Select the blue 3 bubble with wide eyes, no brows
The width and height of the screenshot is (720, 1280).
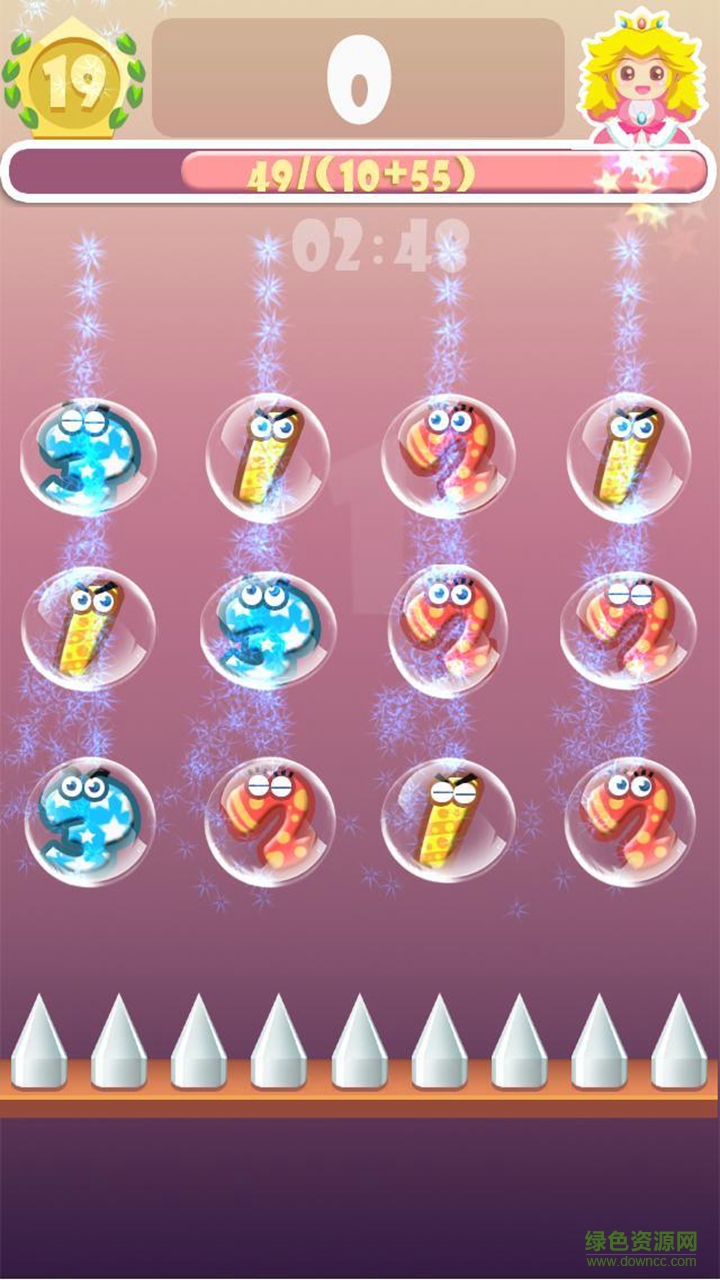pyautogui.click(x=268, y=630)
